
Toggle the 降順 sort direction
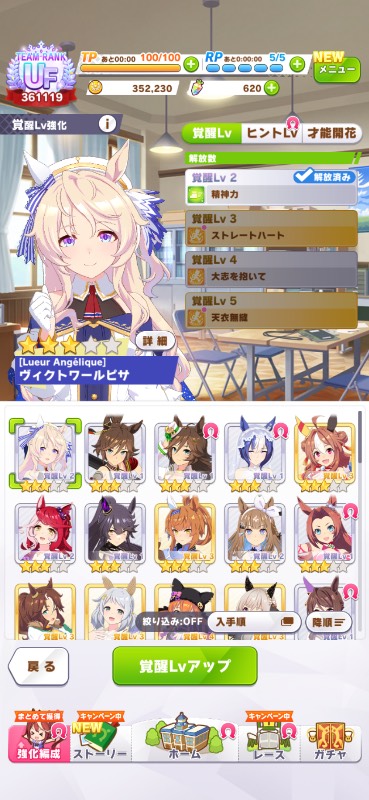coord(328,622)
